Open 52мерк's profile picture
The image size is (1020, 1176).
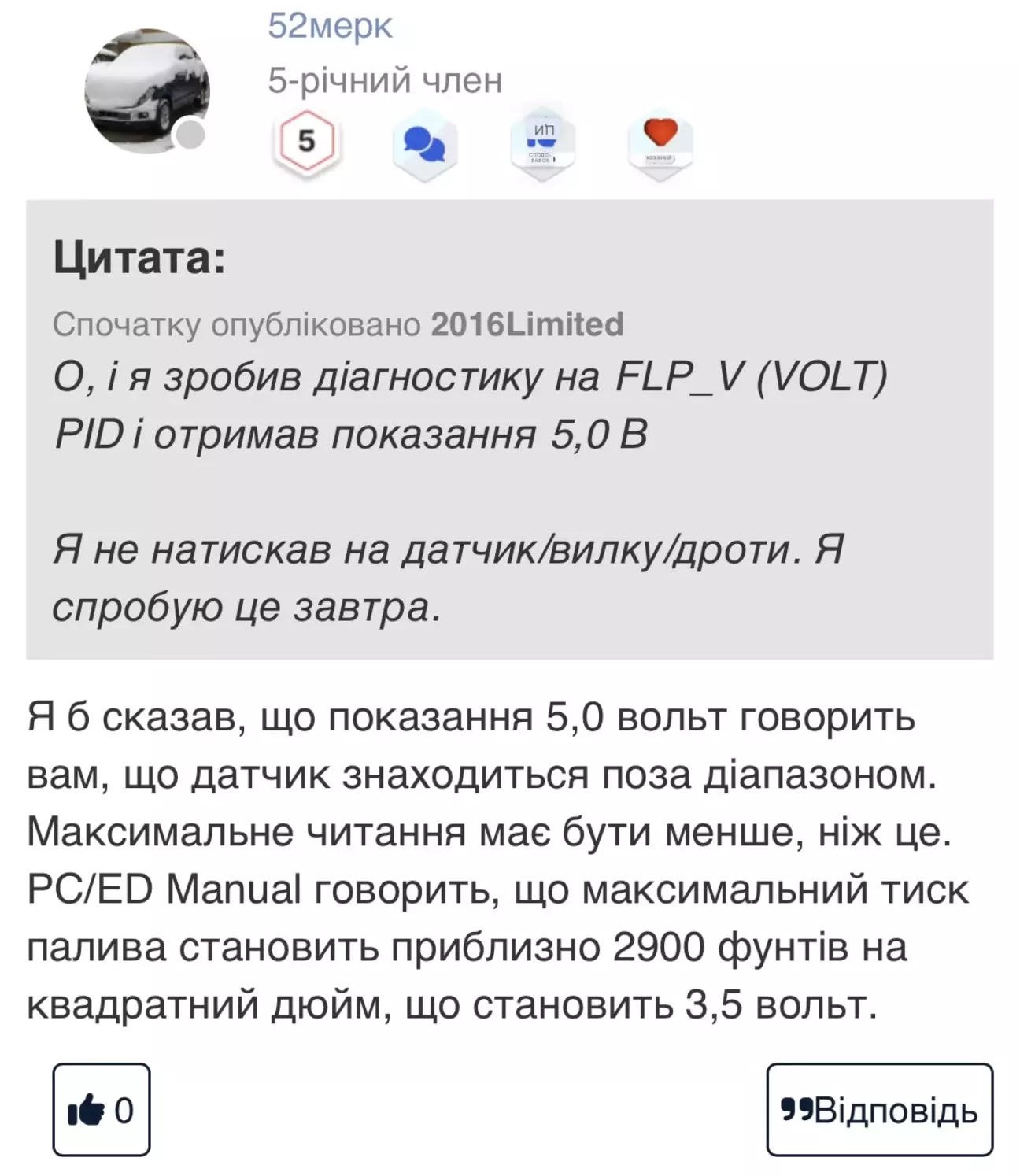(147, 91)
